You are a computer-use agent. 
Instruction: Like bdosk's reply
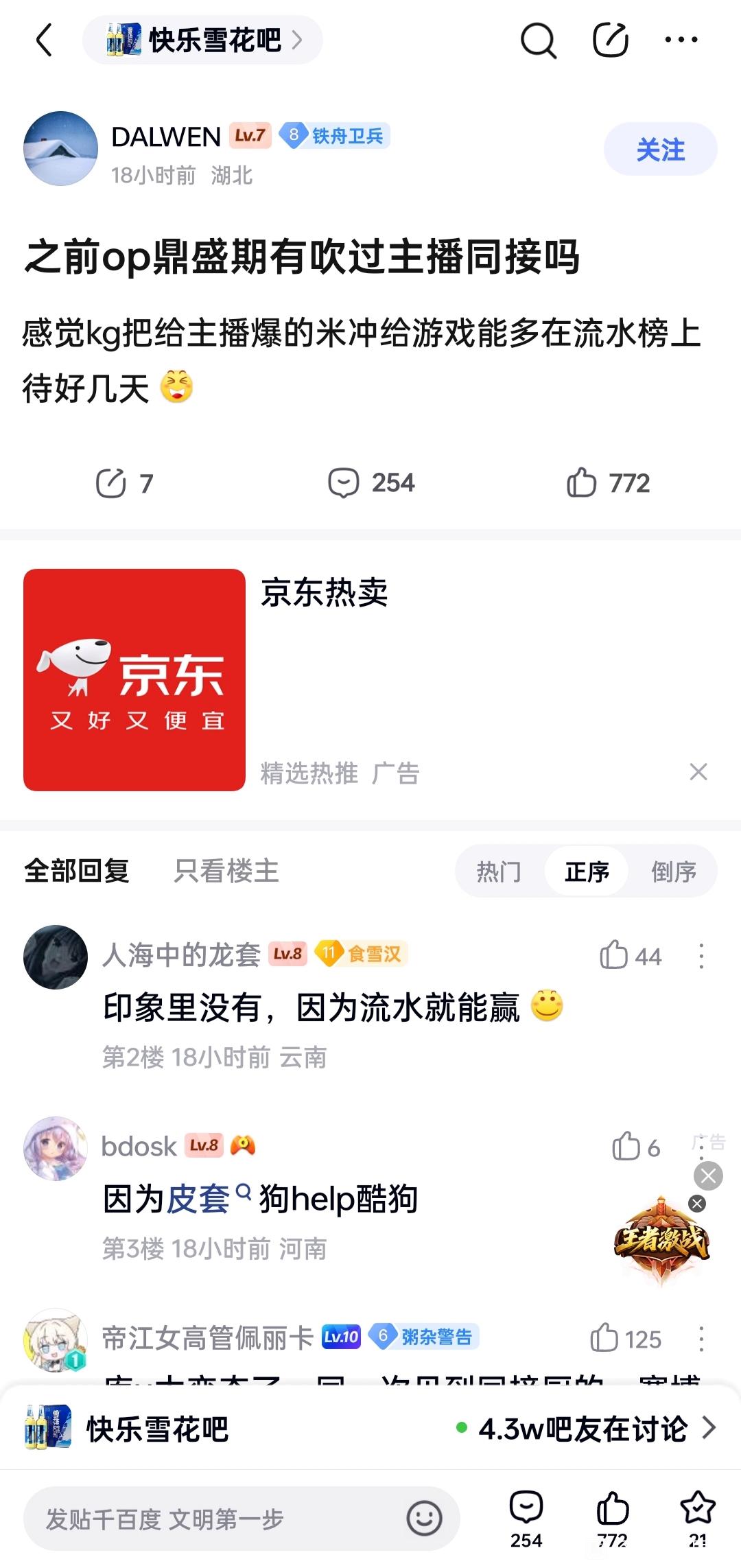pos(626,1146)
